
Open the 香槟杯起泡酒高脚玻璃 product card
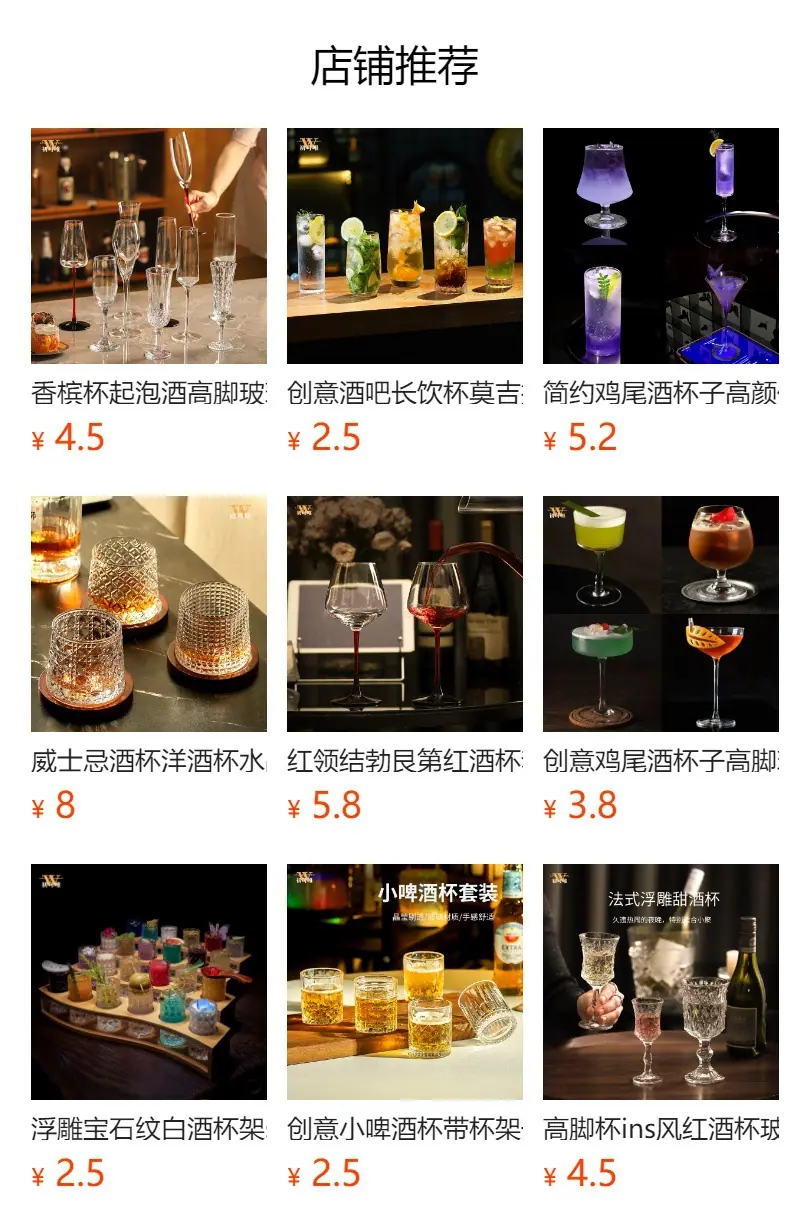click(x=149, y=292)
